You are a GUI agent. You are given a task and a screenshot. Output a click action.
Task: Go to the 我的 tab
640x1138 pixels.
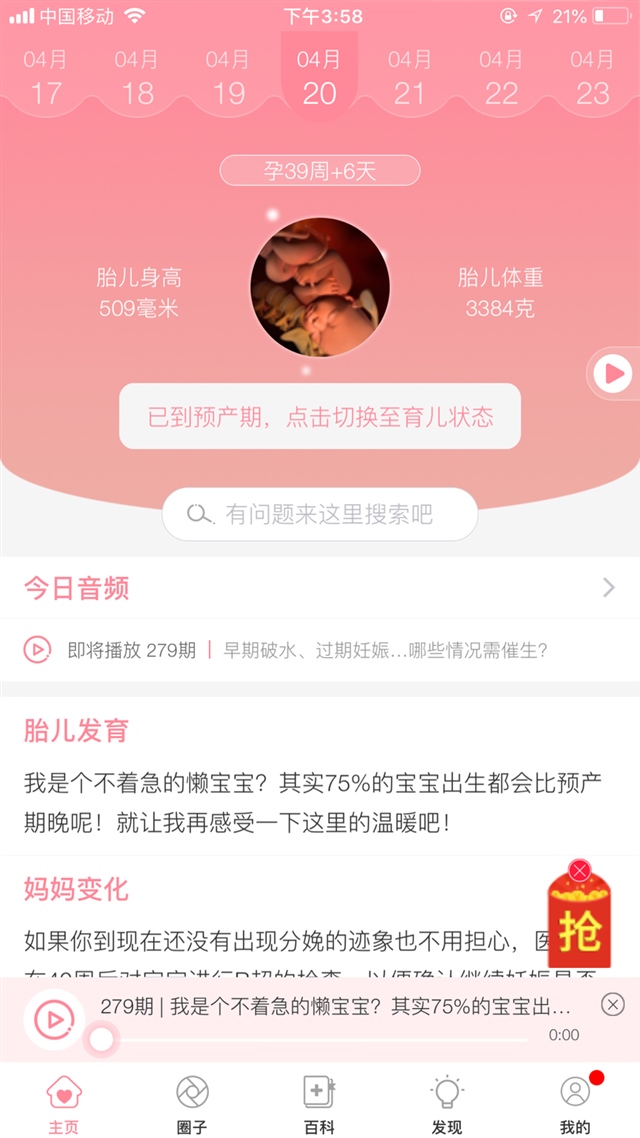click(575, 1104)
